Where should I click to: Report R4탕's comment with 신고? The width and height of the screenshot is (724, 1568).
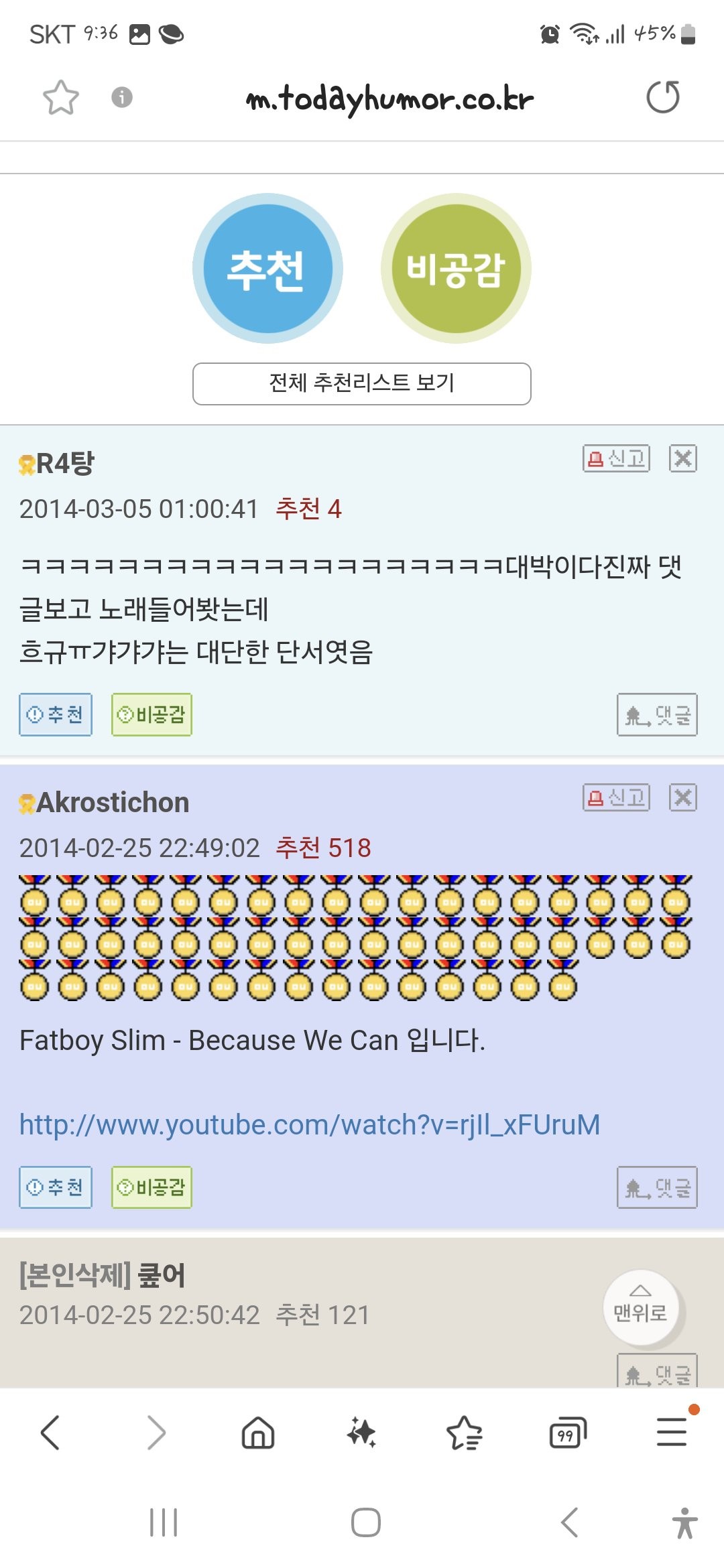(616, 459)
